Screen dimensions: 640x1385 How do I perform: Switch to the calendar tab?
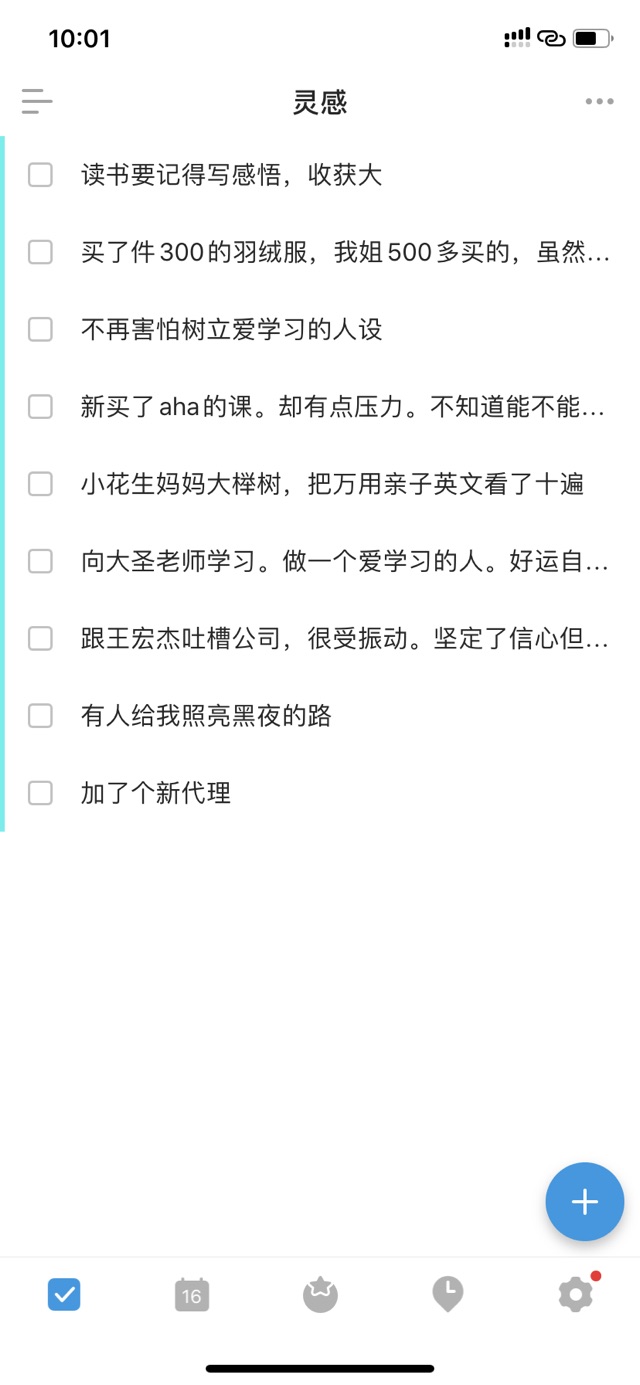192,1295
